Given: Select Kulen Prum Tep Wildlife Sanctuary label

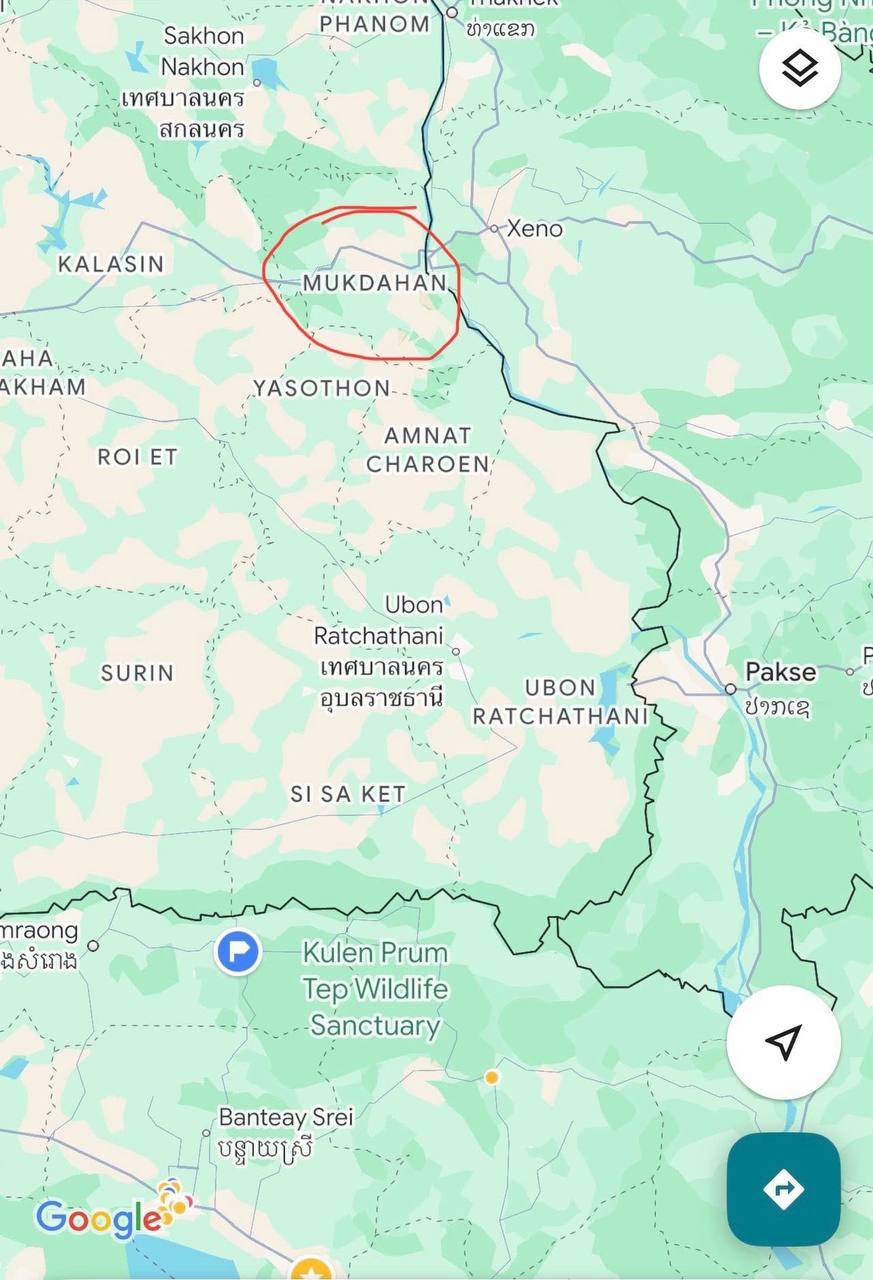Looking at the screenshot, I should point(375,989).
